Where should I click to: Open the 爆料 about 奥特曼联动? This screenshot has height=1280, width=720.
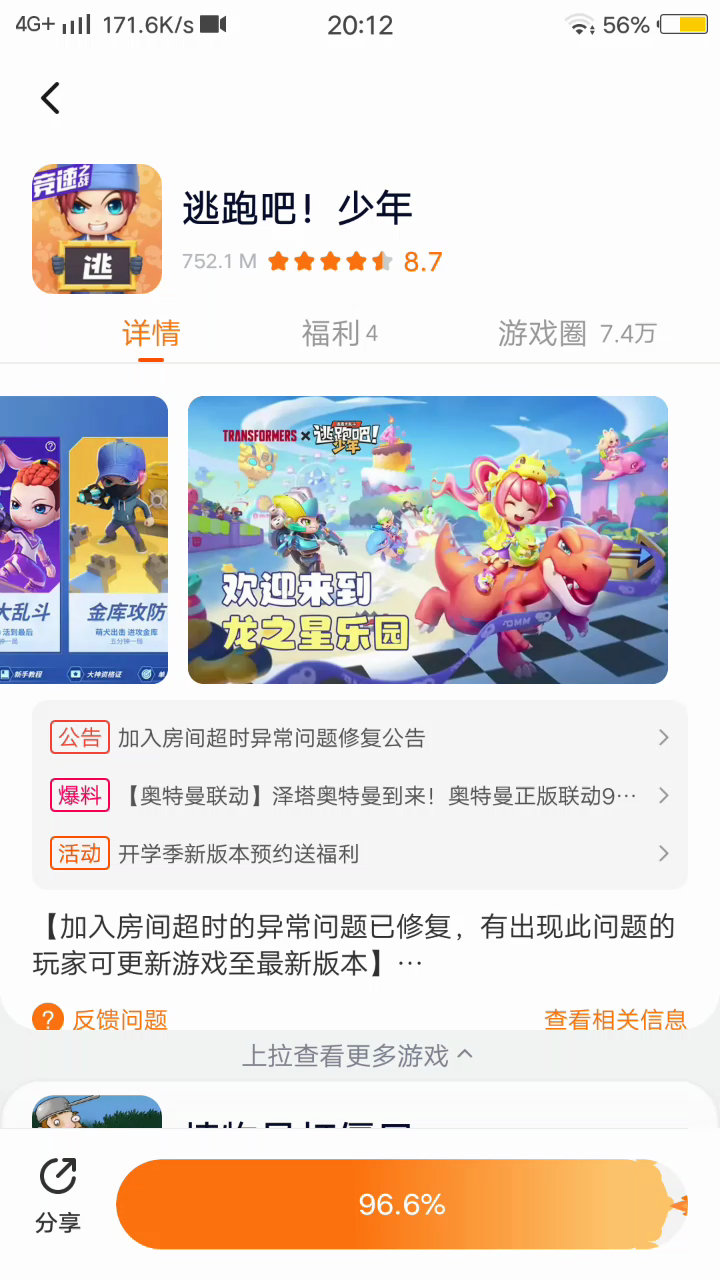point(360,796)
